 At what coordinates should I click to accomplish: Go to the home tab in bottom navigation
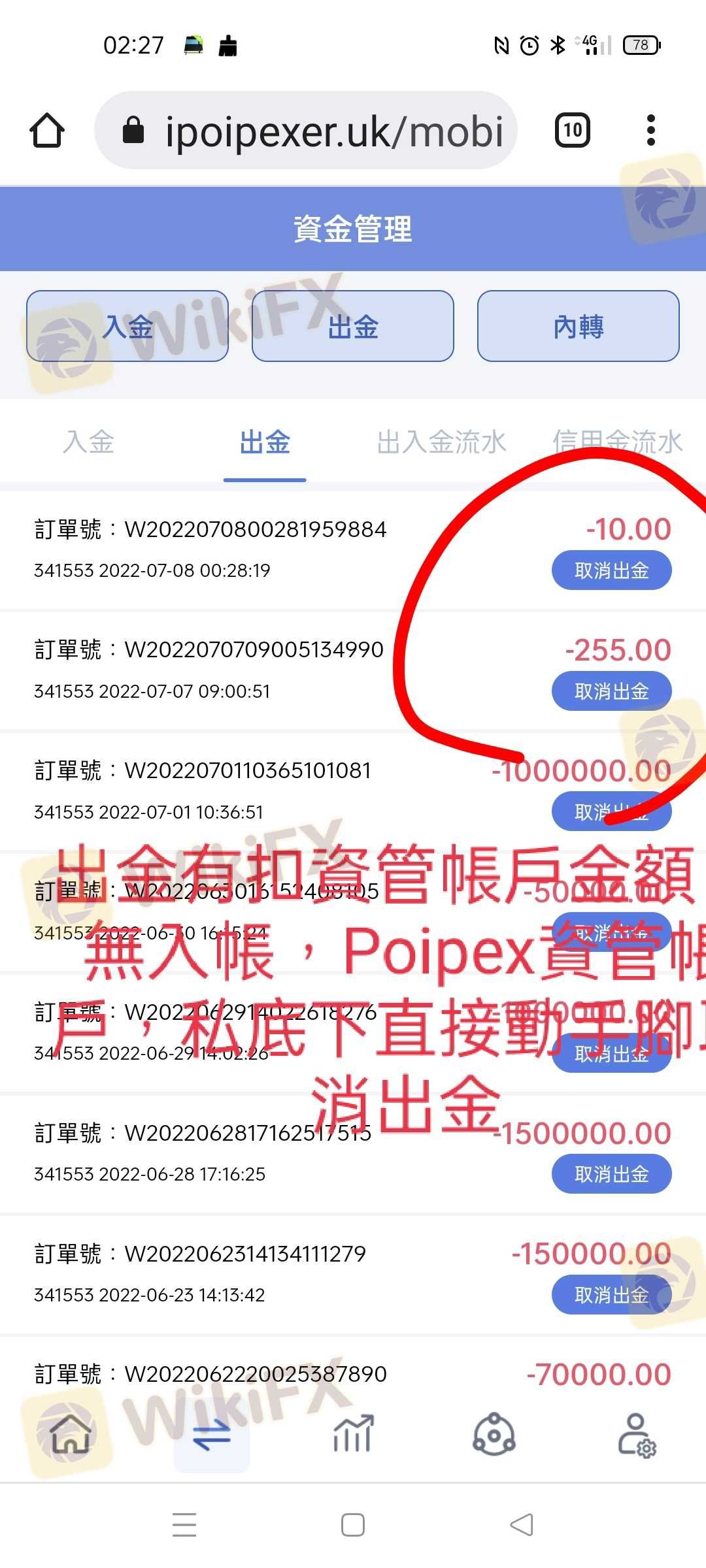tap(71, 1435)
